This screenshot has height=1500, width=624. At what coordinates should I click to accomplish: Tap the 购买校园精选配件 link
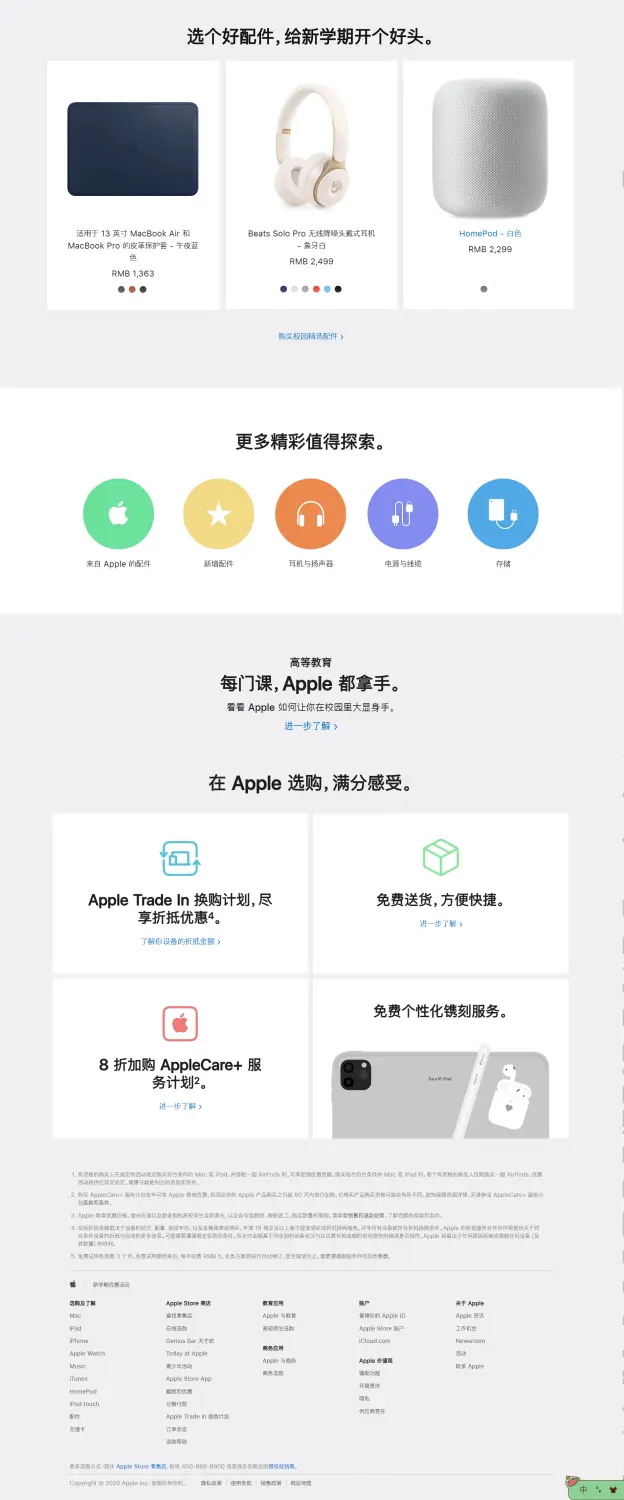pyautogui.click(x=311, y=337)
